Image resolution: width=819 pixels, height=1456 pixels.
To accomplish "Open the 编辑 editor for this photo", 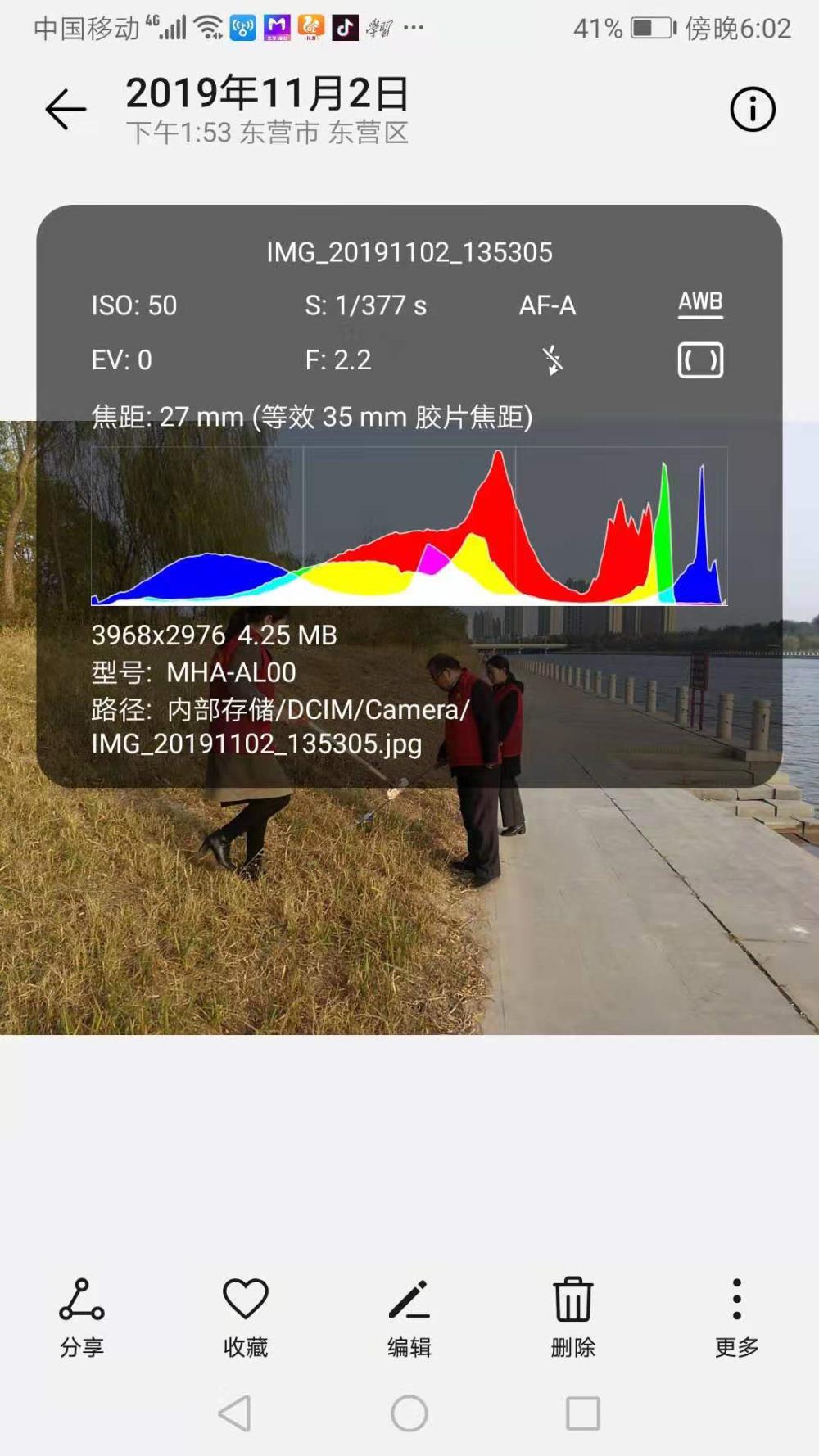I will [x=409, y=1318].
